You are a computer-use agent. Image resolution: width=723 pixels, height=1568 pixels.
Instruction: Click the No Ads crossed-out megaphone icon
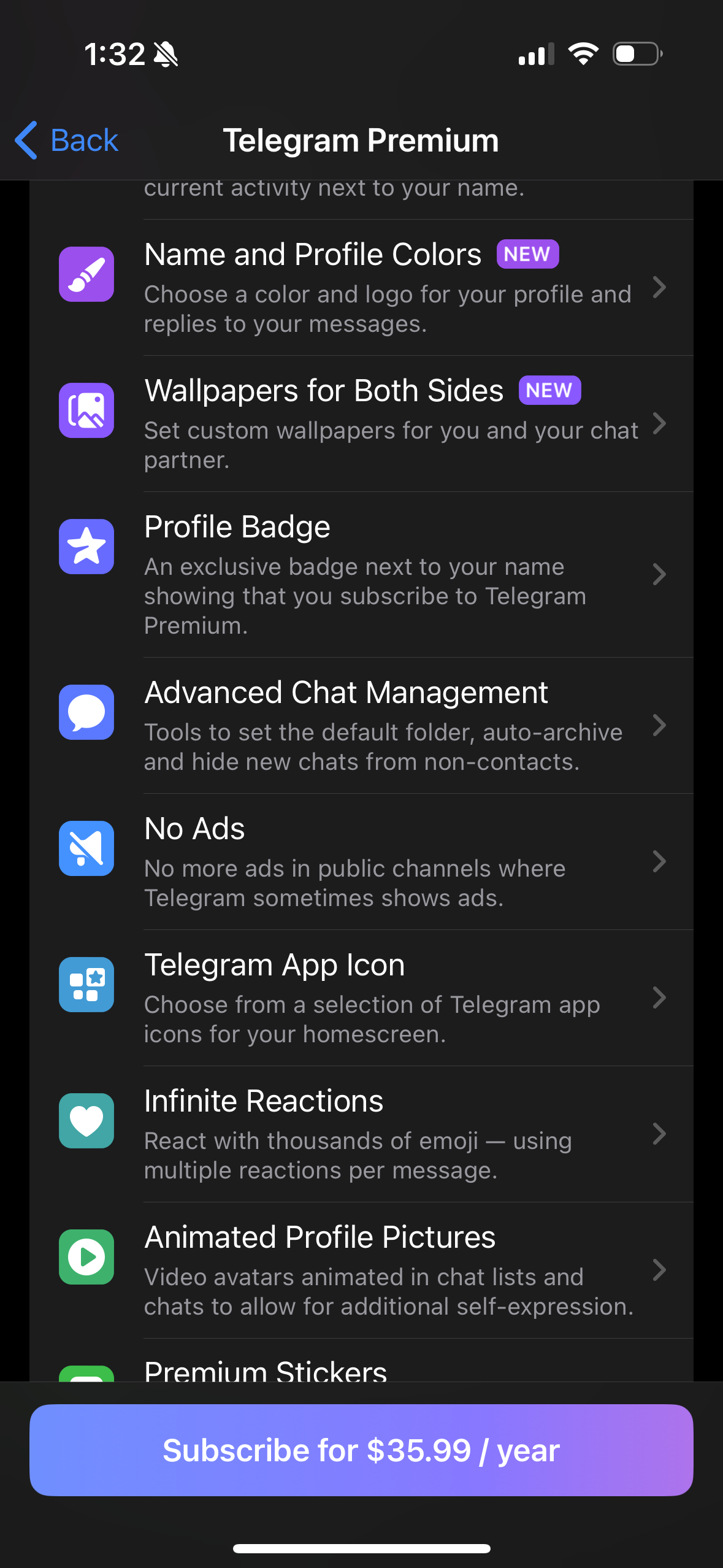tap(86, 848)
